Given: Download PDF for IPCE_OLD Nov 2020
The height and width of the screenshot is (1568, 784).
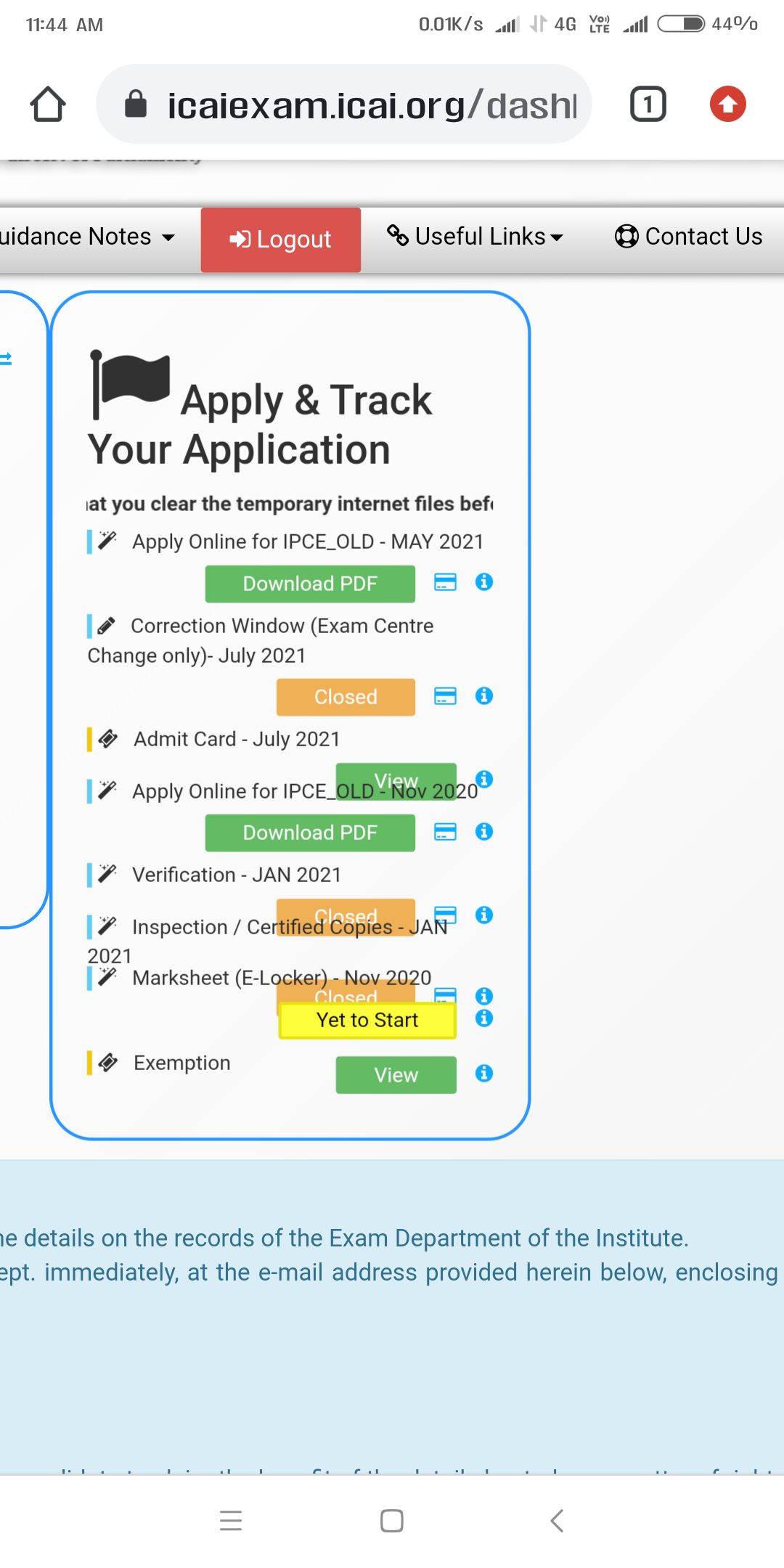Looking at the screenshot, I should coord(310,833).
